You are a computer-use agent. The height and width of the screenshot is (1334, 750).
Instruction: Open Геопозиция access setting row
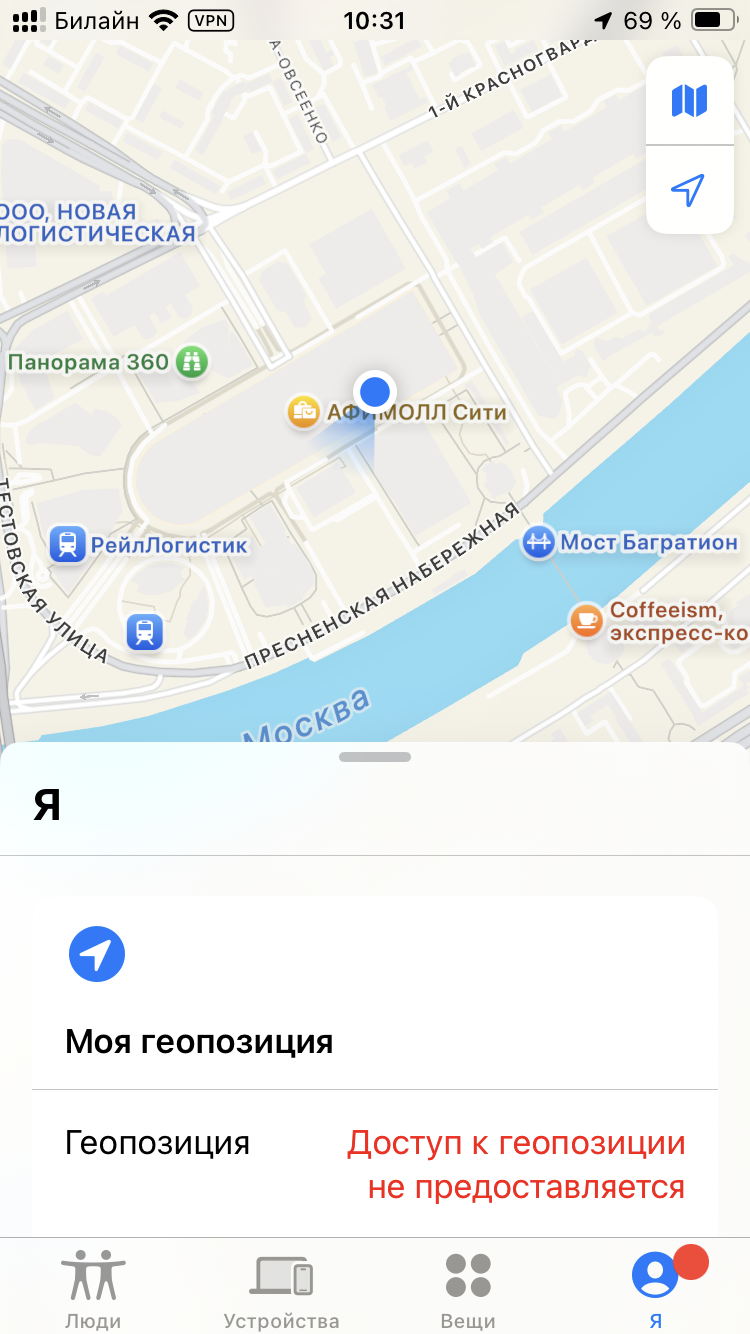[375, 1165]
